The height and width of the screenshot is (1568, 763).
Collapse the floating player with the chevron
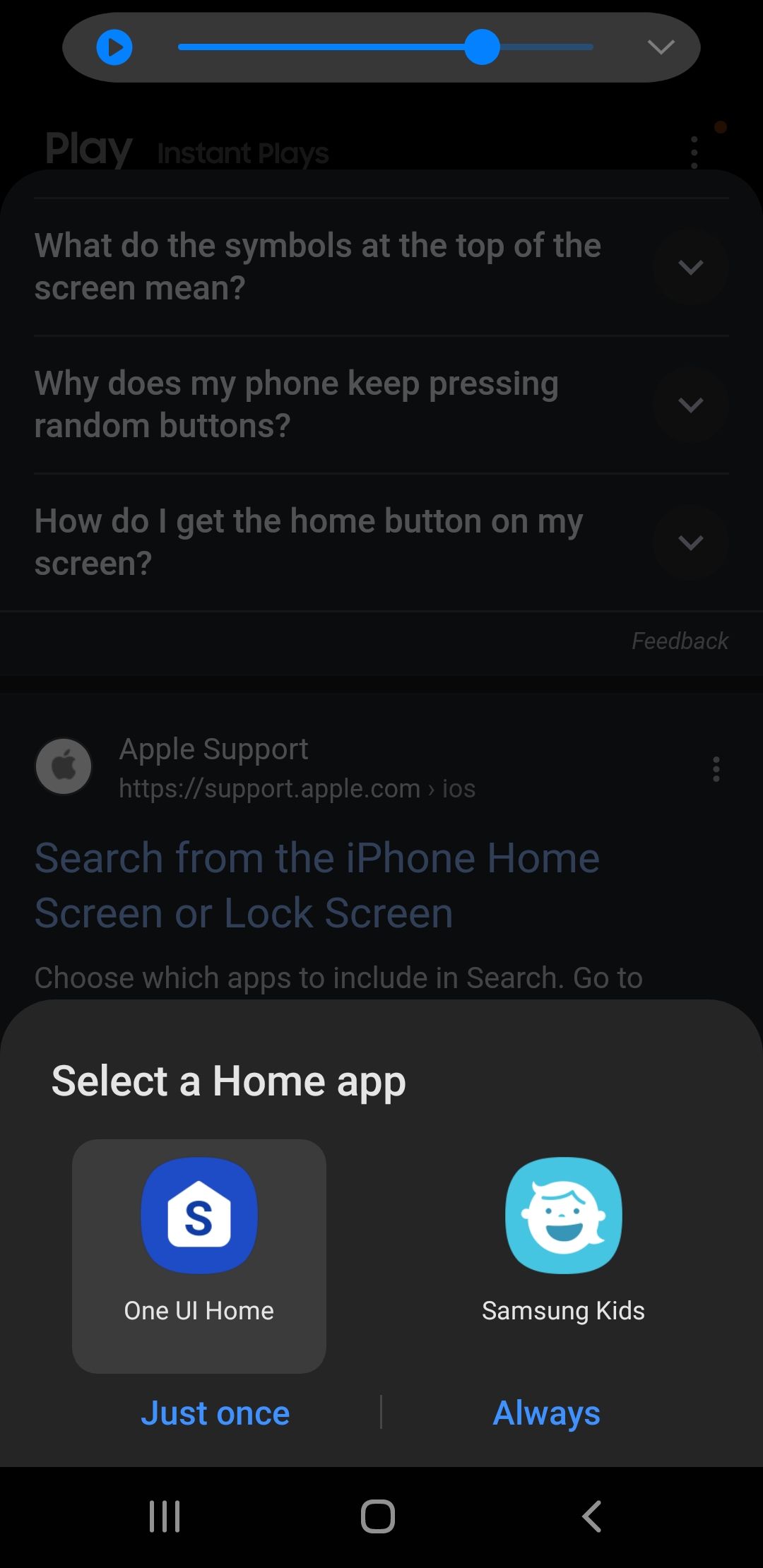[x=661, y=47]
